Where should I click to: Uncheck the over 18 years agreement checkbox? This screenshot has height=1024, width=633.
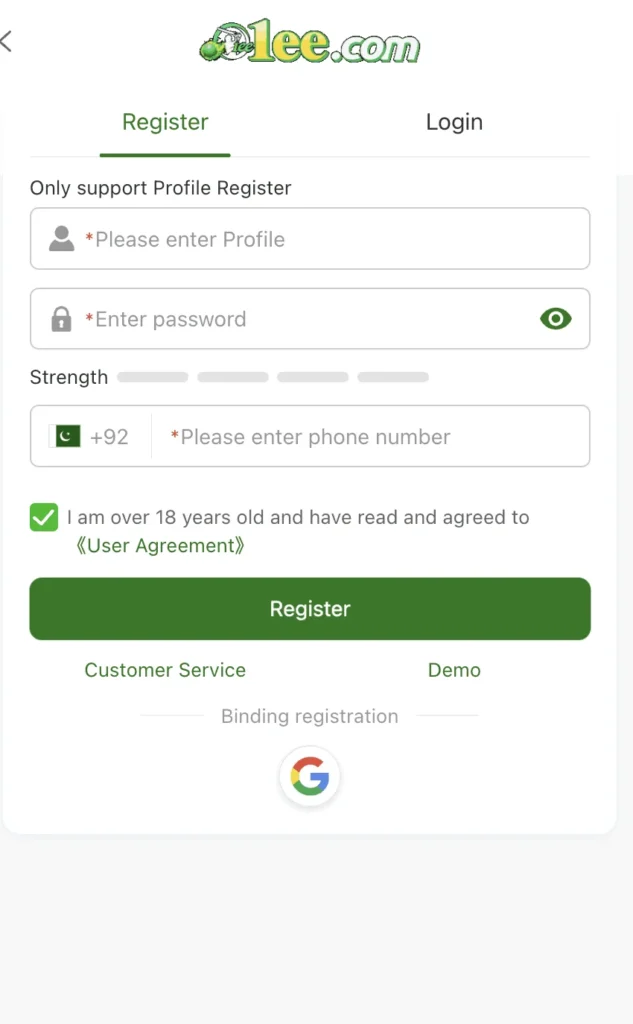coord(44,517)
